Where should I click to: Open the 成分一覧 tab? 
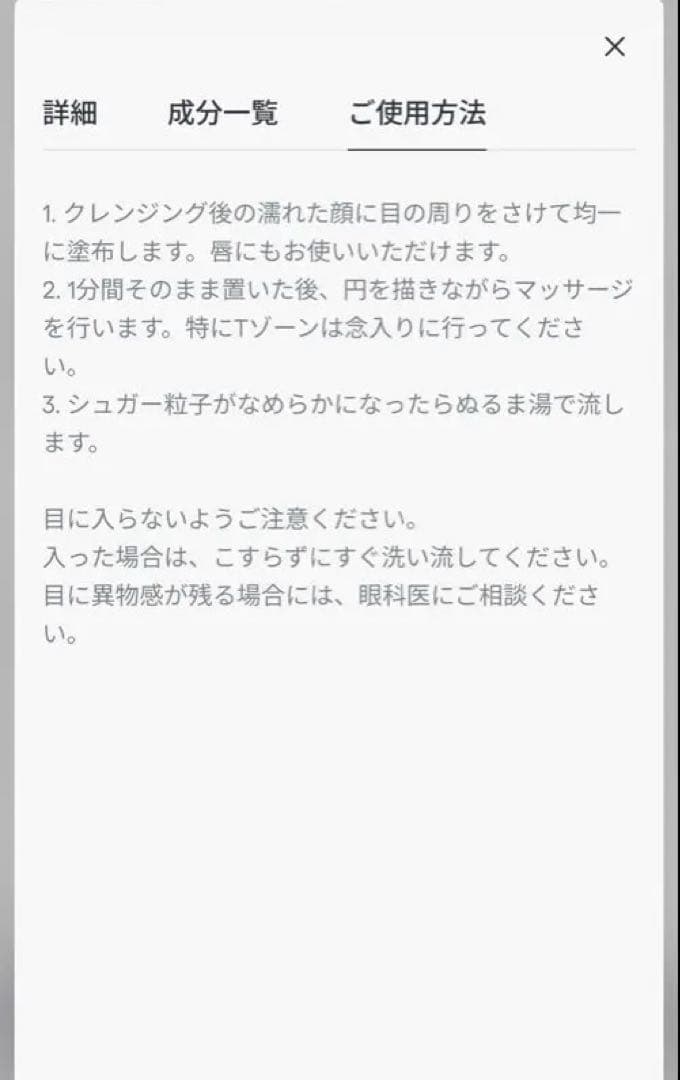[222, 114]
